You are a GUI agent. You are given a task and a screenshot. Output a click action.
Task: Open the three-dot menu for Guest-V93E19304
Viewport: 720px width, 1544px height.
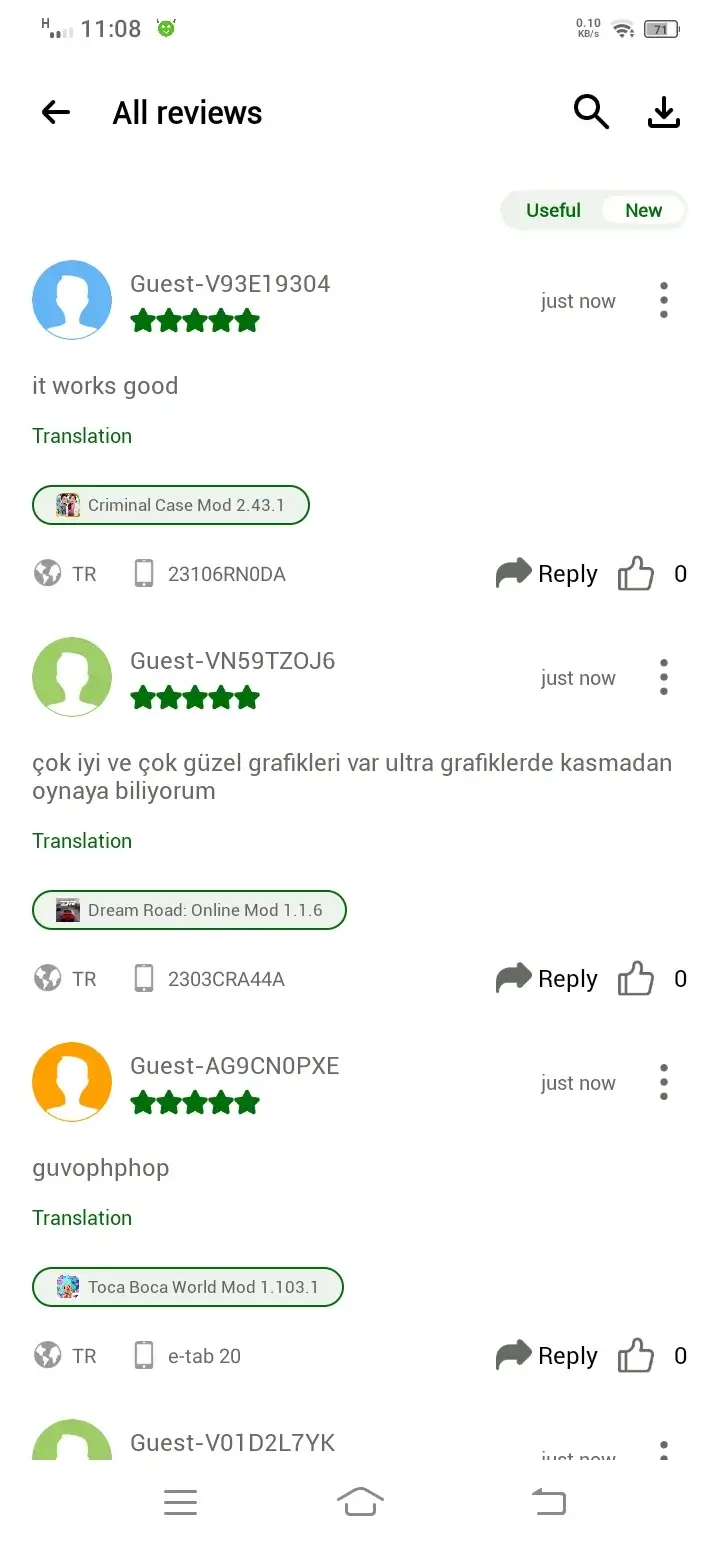pos(663,300)
